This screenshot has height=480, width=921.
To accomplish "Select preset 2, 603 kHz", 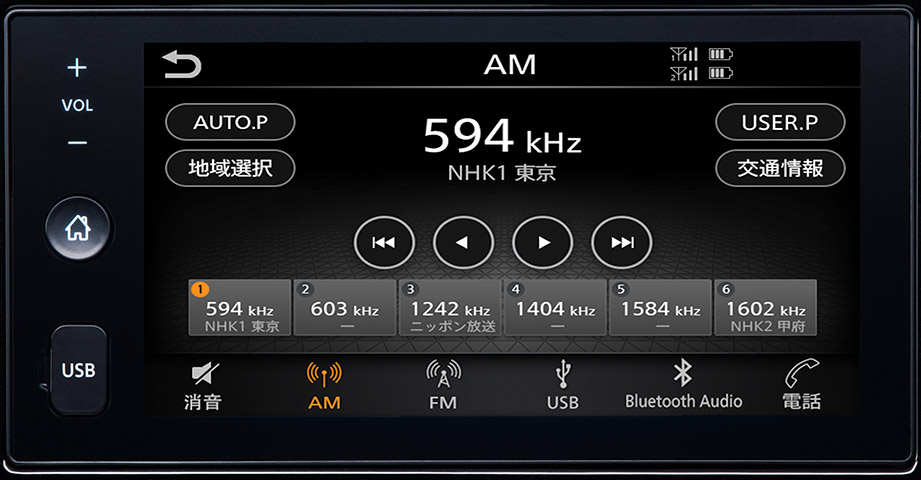I will pos(345,308).
